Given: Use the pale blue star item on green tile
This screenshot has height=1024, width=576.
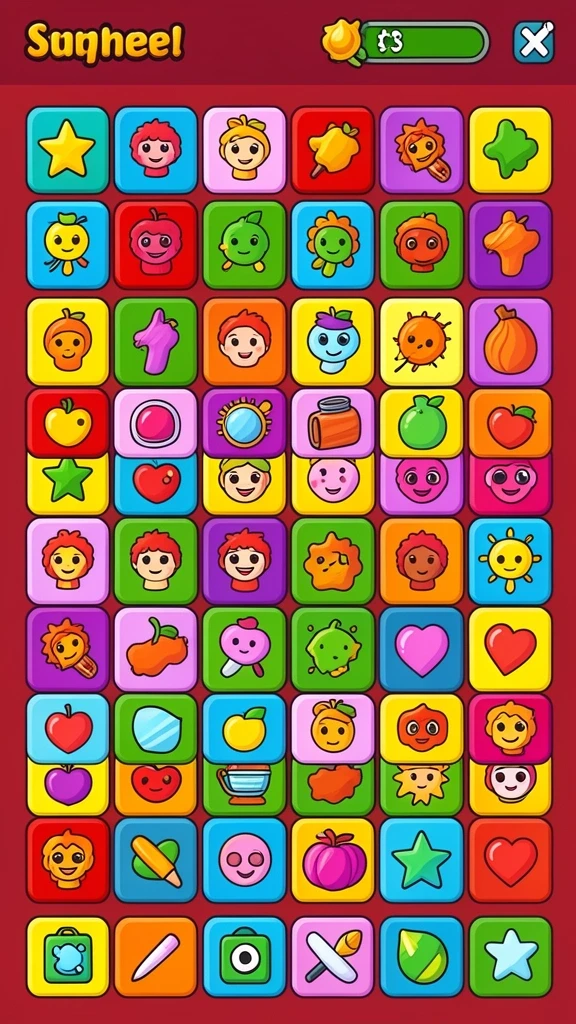Looking at the screenshot, I should tap(510, 957).
